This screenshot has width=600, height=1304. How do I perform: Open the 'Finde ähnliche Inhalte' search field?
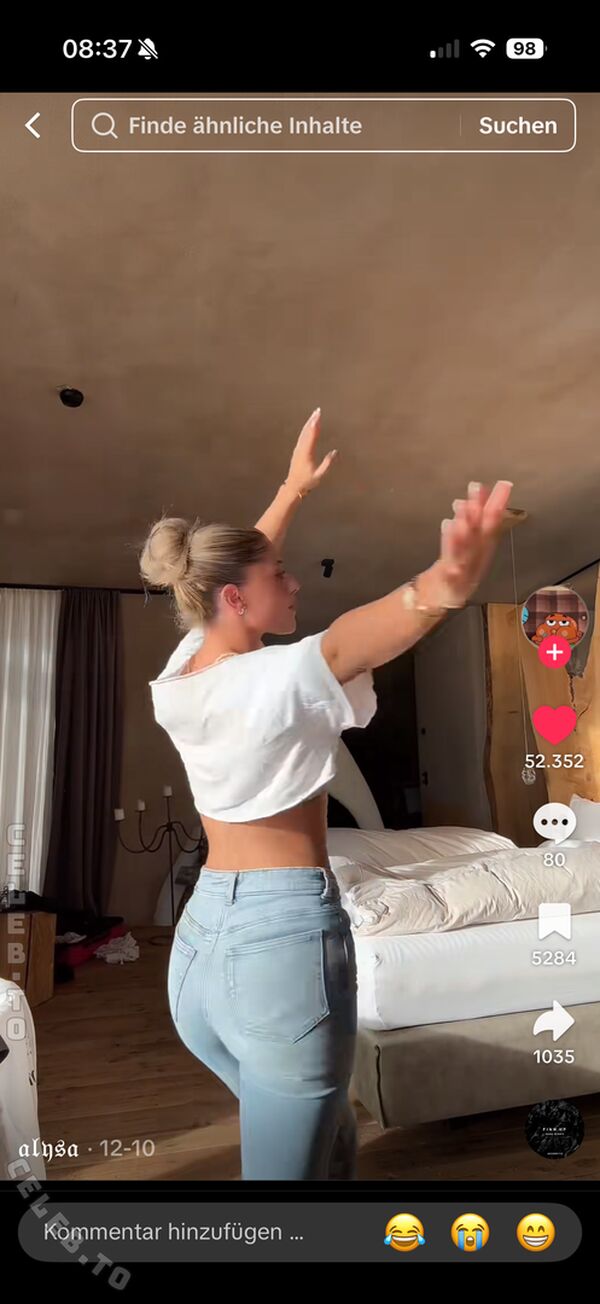pos(265,125)
